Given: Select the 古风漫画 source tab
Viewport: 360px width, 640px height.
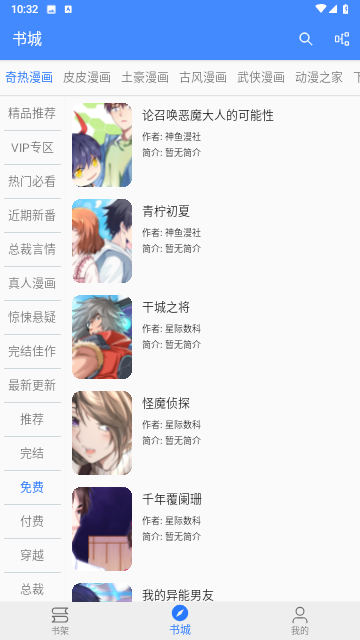Looking at the screenshot, I should pyautogui.click(x=203, y=77).
